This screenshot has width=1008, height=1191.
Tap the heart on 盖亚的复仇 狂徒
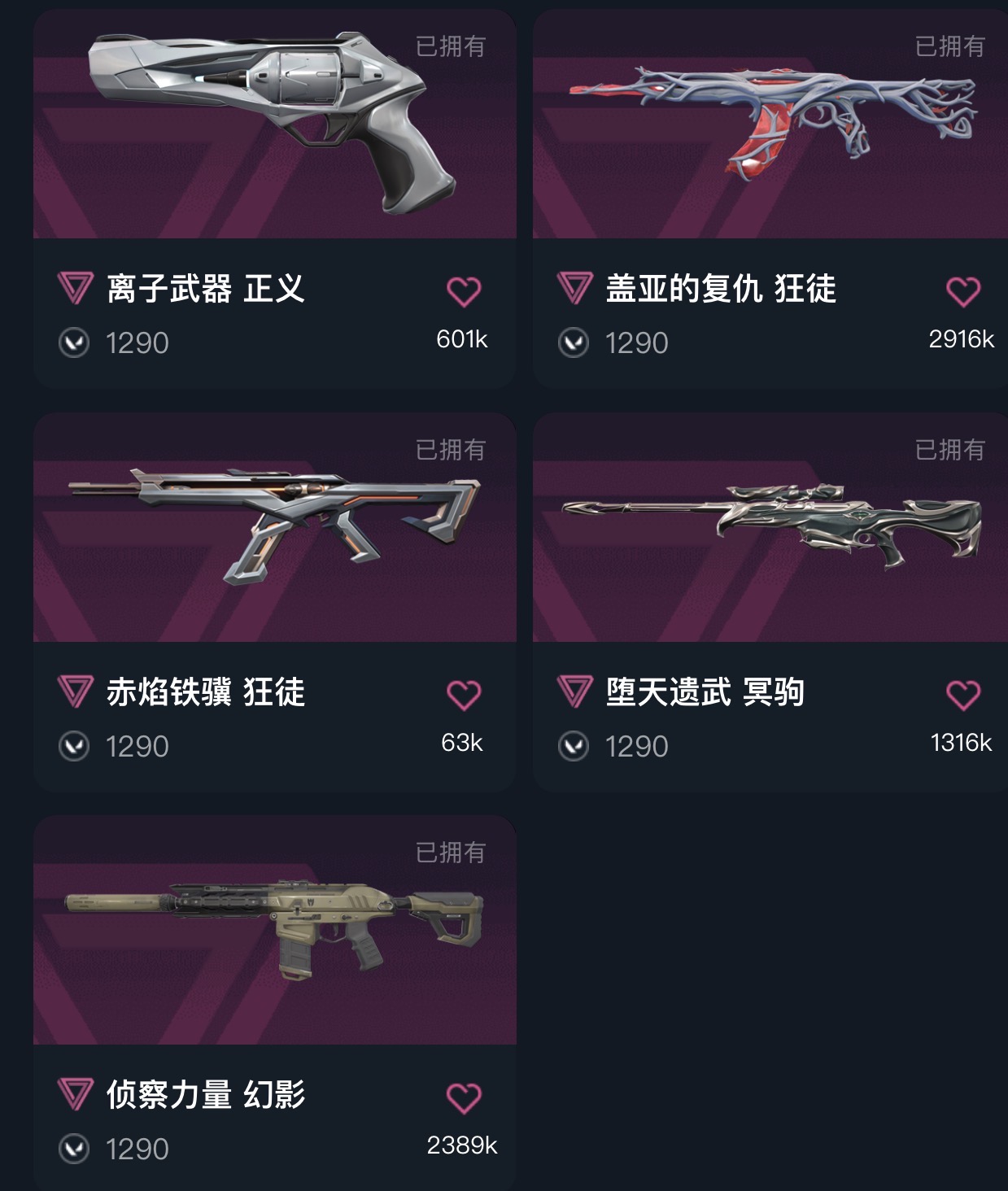coord(963,291)
